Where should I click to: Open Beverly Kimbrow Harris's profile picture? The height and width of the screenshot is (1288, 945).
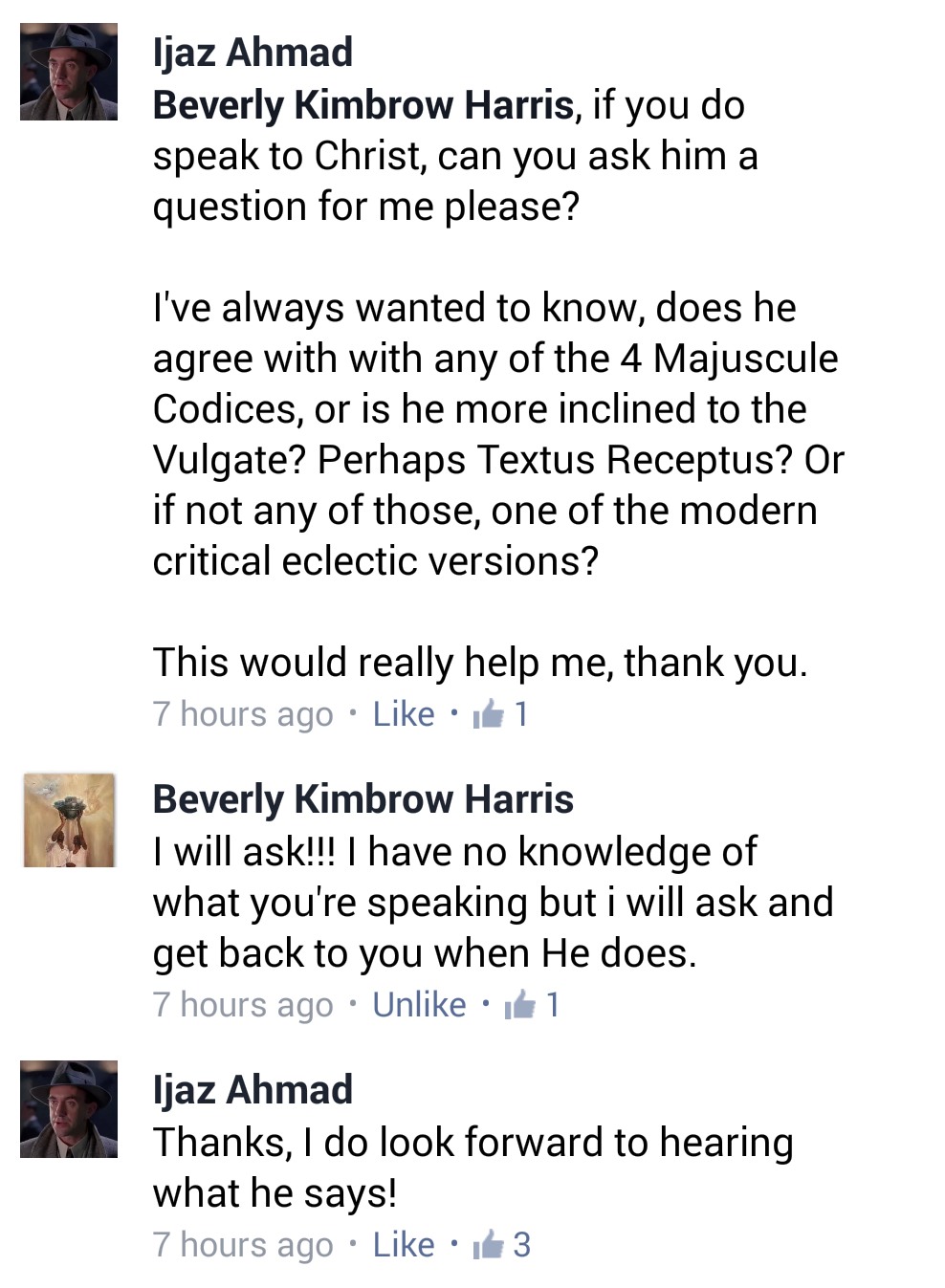click(69, 820)
